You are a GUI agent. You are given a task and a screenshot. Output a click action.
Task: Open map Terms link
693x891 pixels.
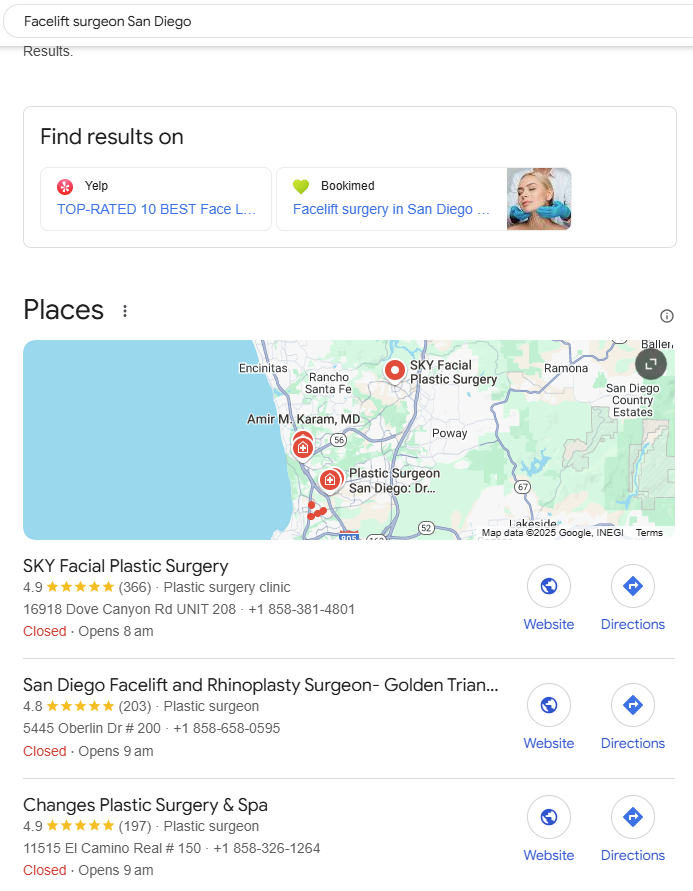(649, 533)
